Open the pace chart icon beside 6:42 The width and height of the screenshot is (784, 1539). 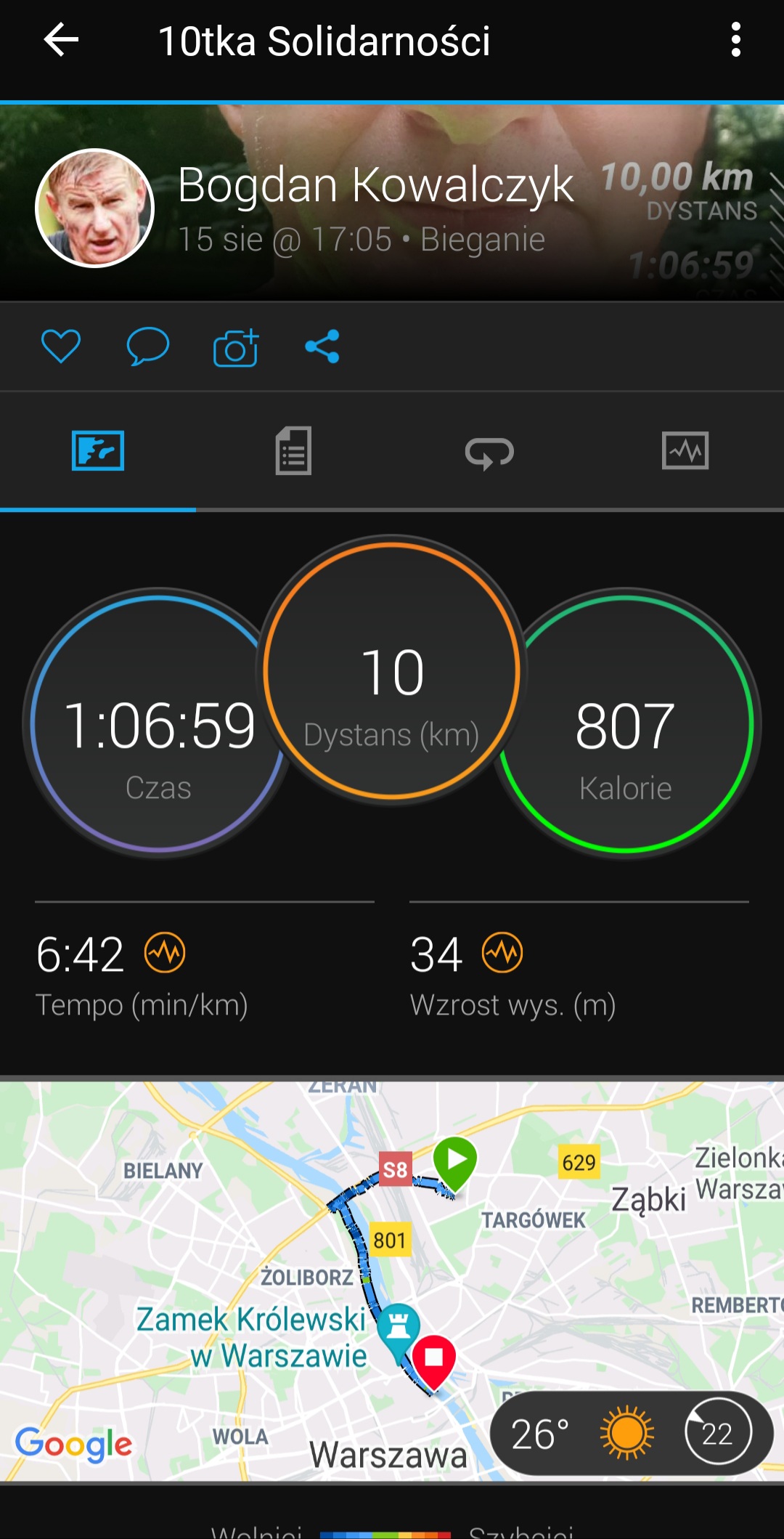coord(165,953)
